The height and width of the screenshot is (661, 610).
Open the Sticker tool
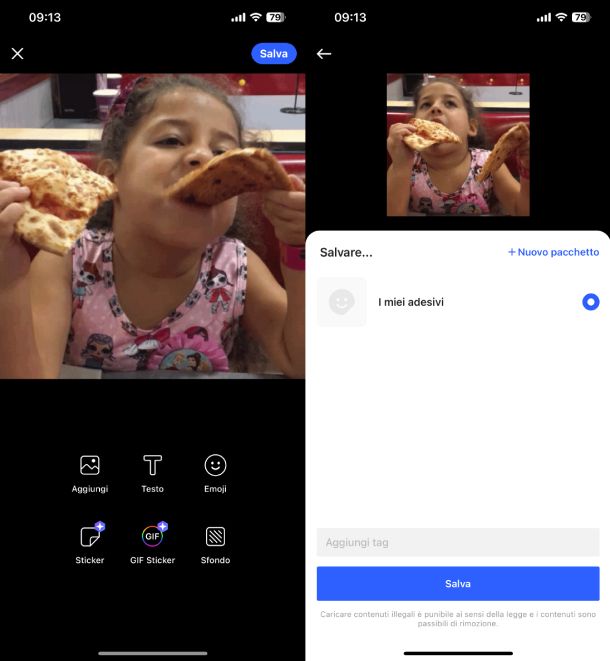(x=90, y=543)
